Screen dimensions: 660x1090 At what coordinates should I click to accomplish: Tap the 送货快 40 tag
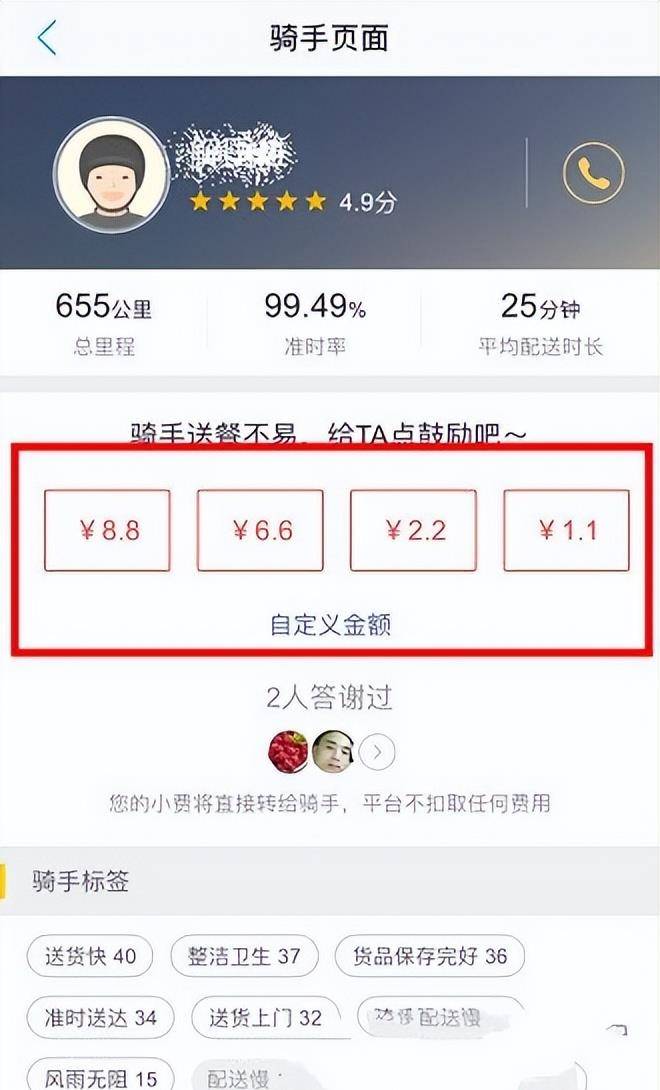(x=89, y=956)
